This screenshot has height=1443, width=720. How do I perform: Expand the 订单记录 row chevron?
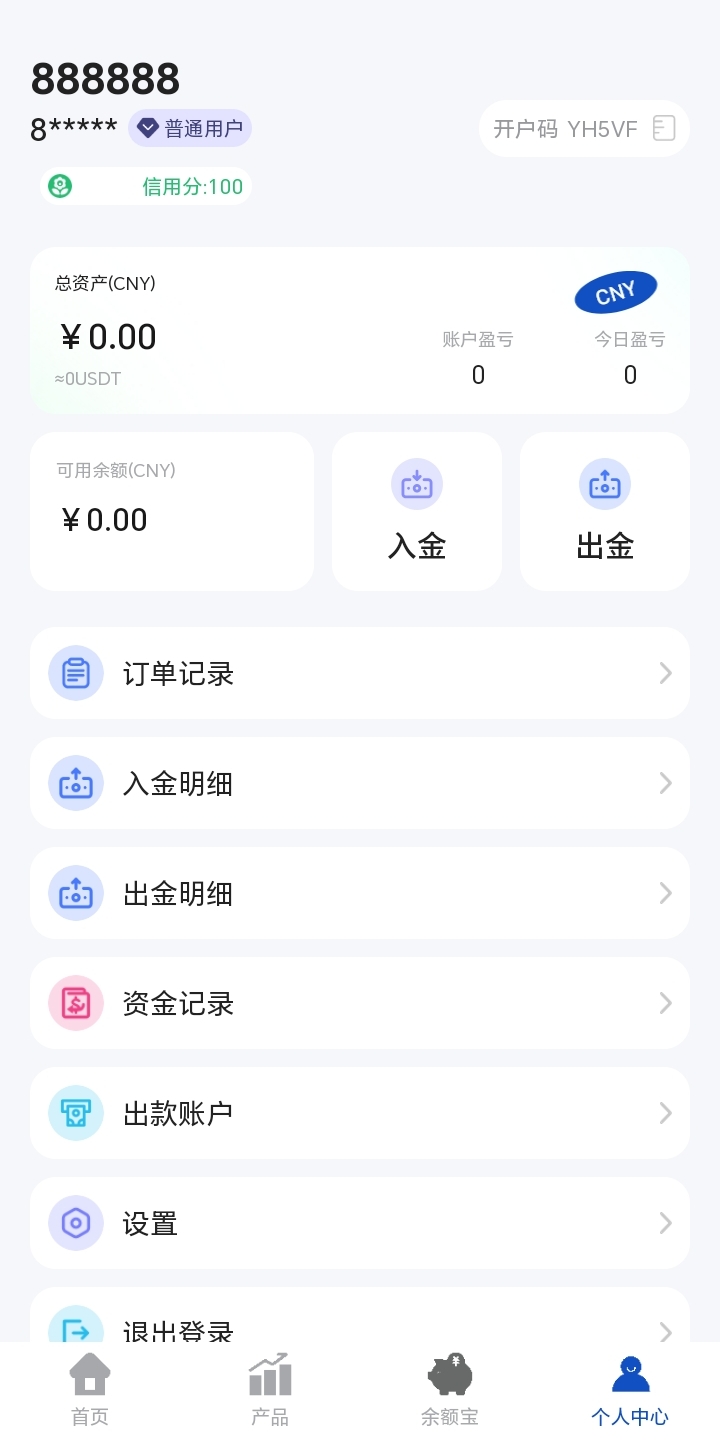click(x=665, y=673)
